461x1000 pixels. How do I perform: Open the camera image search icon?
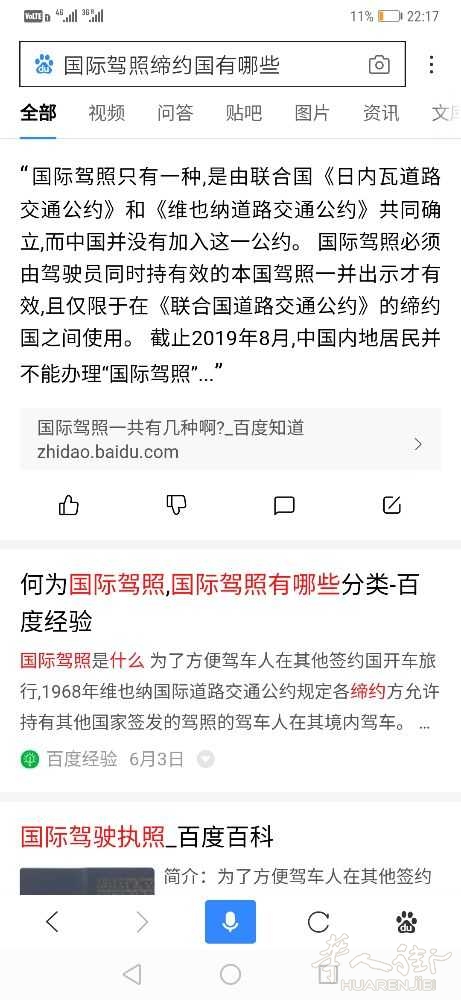(379, 65)
